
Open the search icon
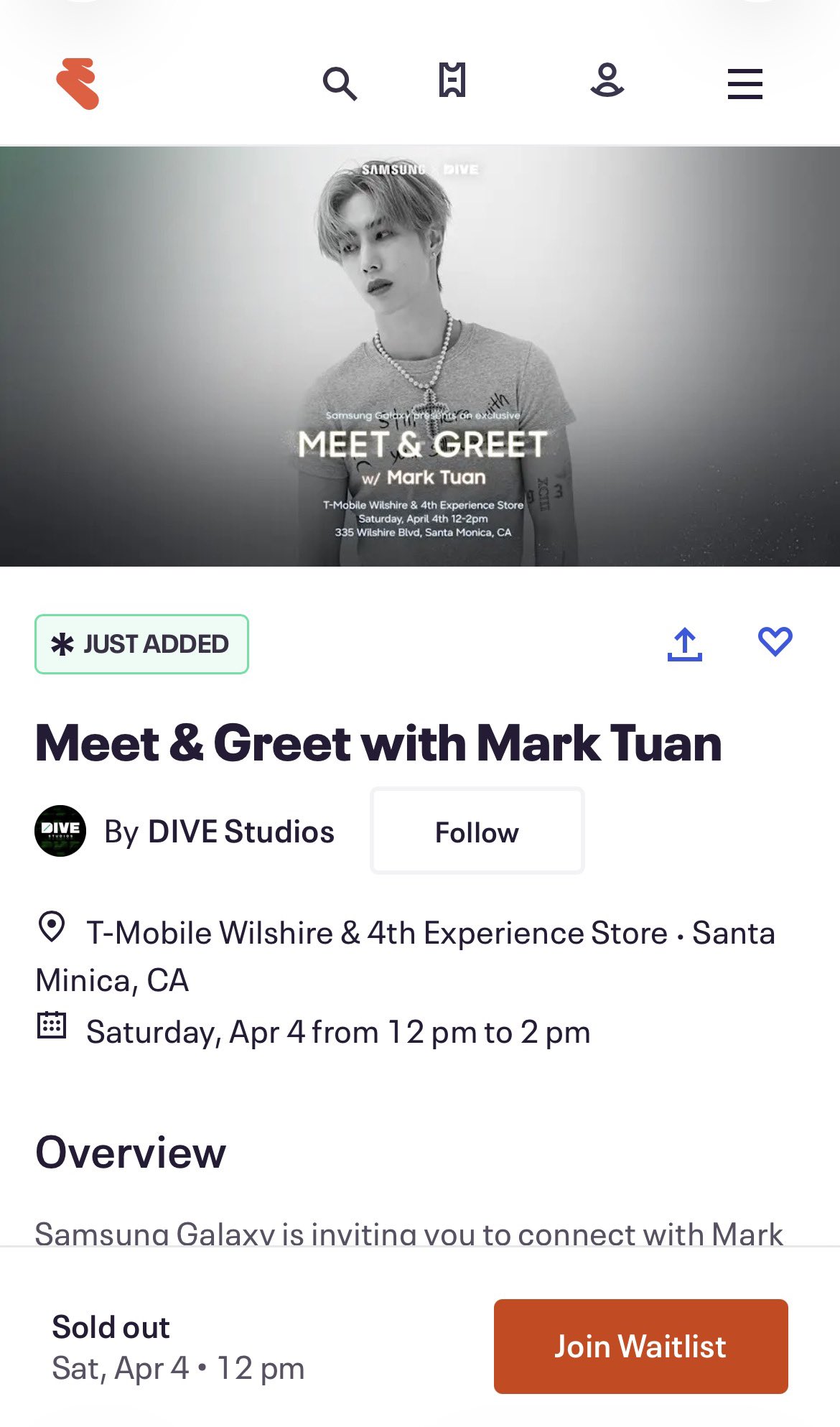340,83
